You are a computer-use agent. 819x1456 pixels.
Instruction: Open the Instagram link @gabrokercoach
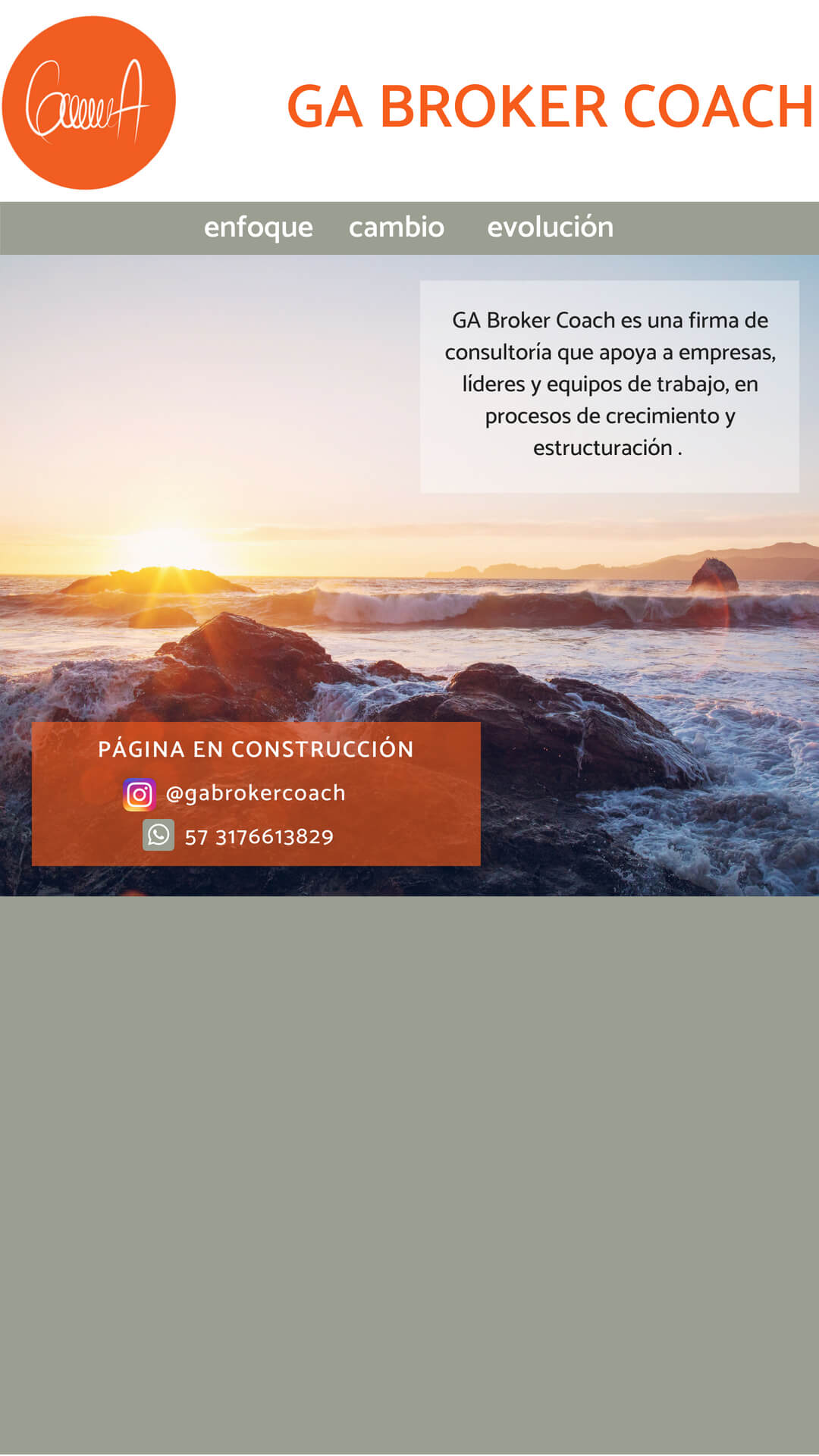pos(255,793)
